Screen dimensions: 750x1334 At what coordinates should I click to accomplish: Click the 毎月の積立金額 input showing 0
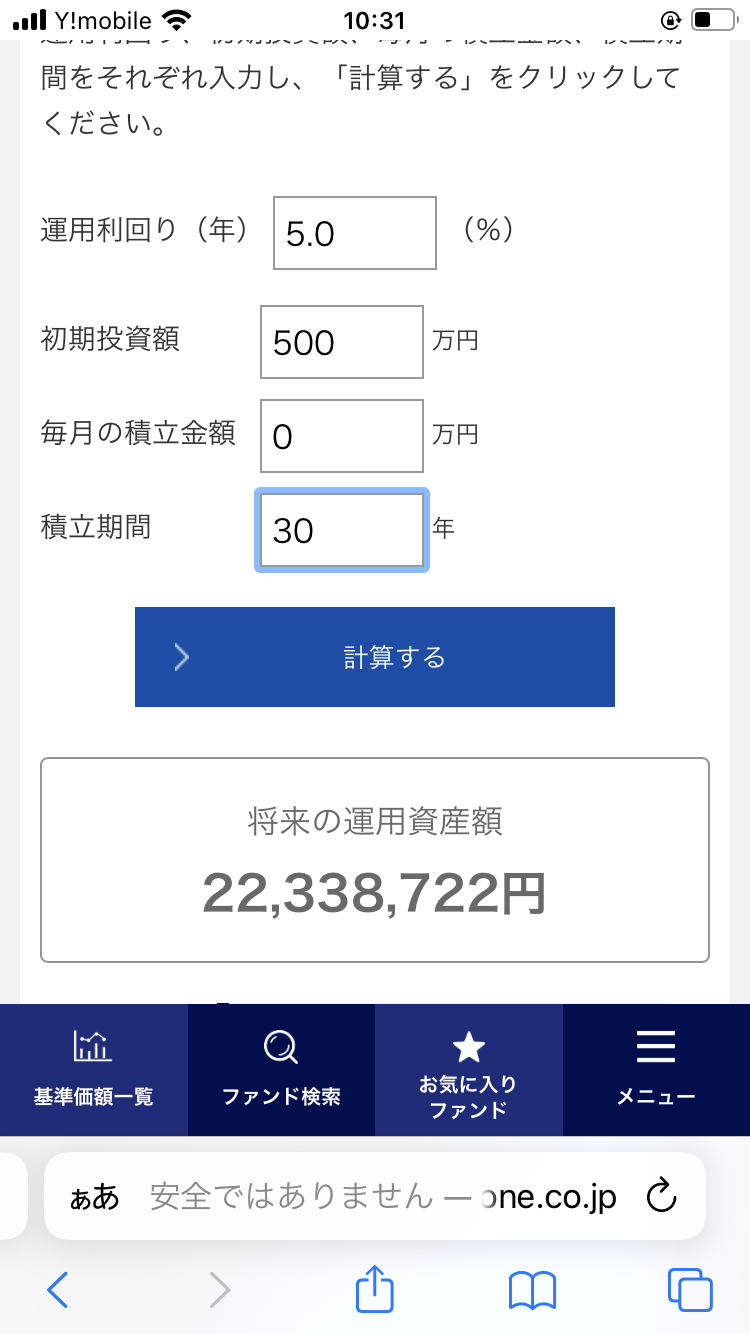point(341,435)
